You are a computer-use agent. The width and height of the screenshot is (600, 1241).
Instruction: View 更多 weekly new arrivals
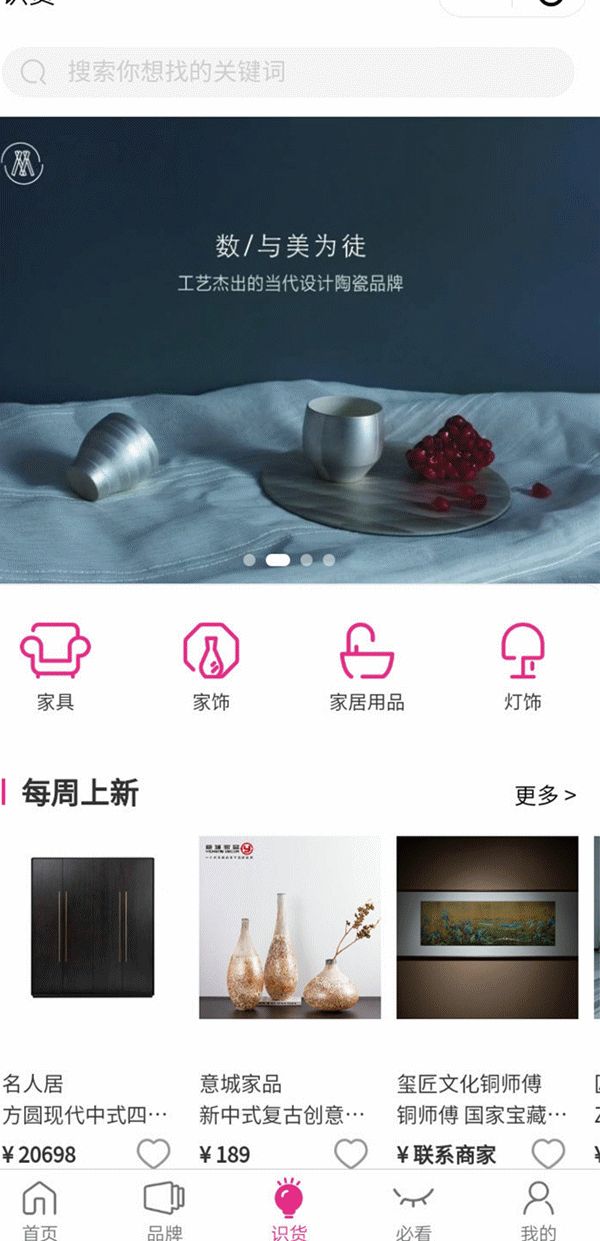point(545,795)
